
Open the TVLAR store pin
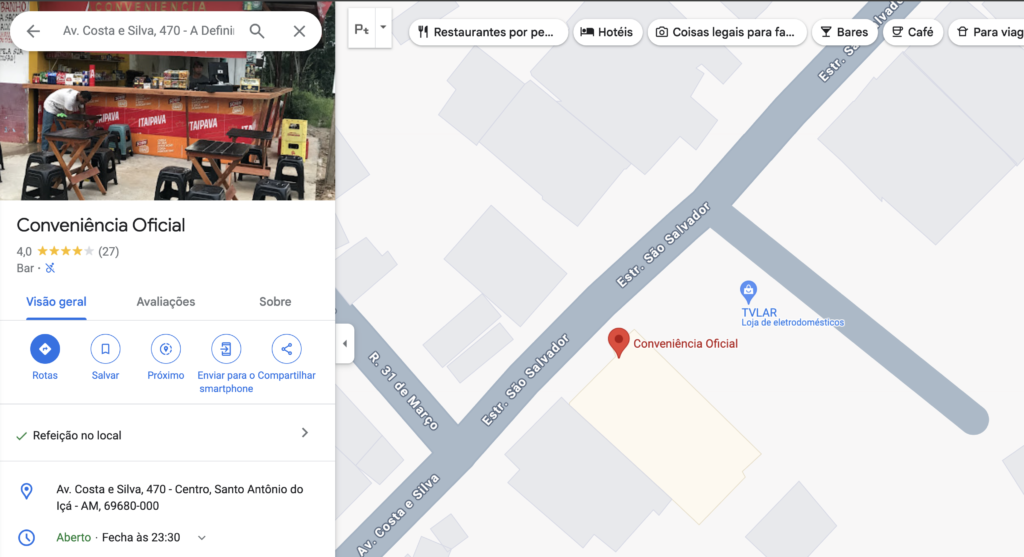tap(748, 291)
